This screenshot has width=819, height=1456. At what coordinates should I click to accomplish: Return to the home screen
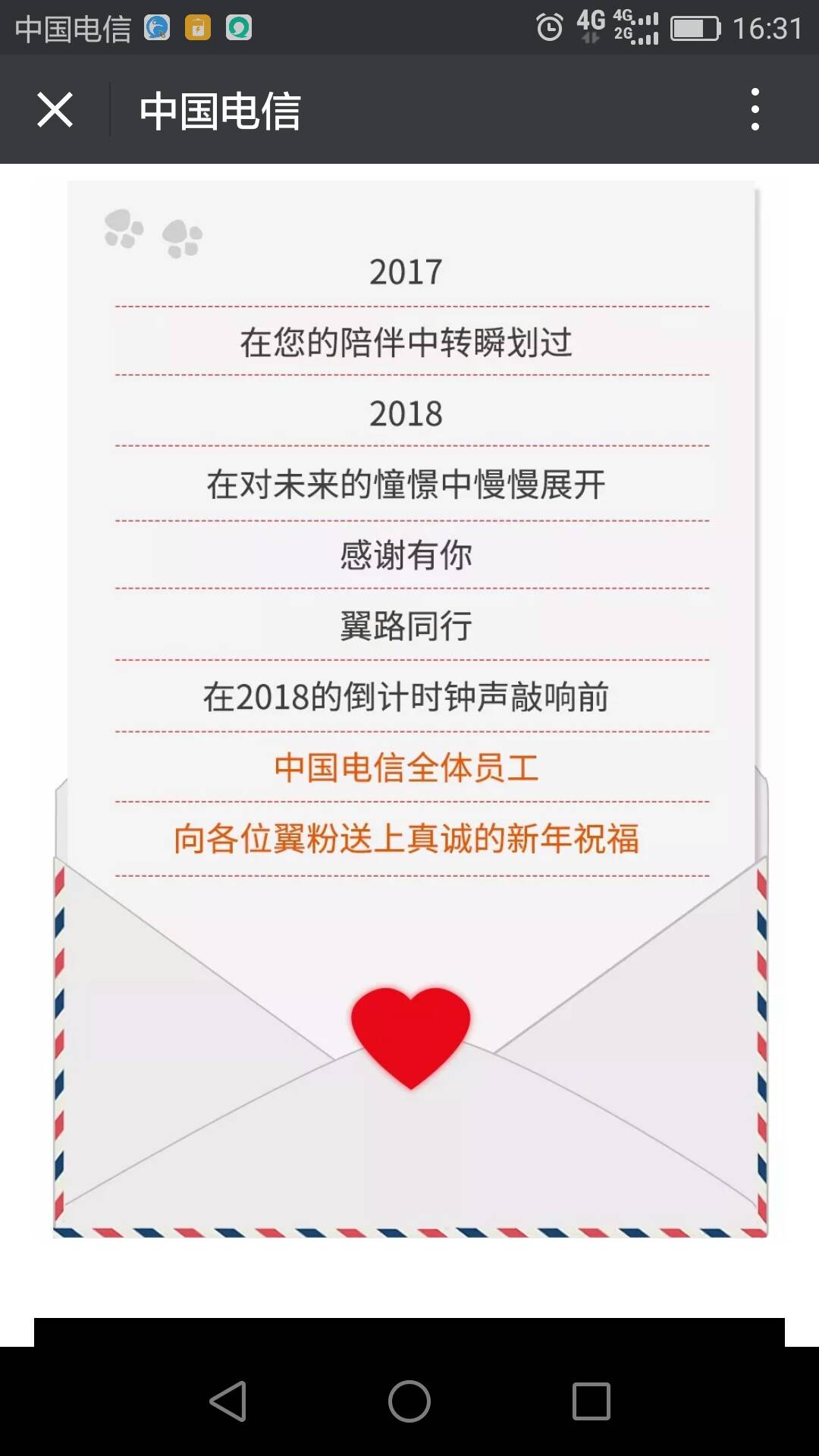(x=409, y=1401)
